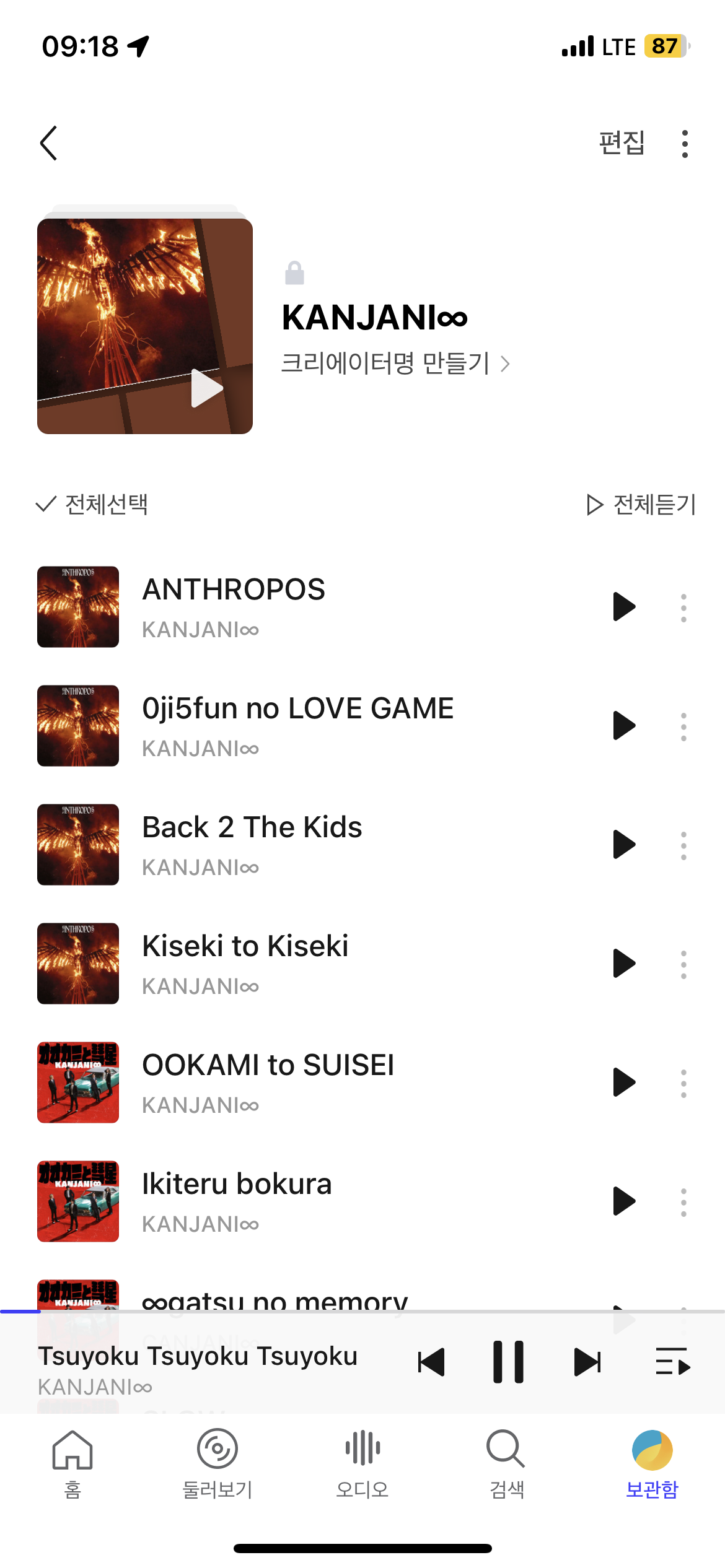Open more options for Oji5fun no LOVE GAME
The height and width of the screenshot is (1568, 725).
683,726
